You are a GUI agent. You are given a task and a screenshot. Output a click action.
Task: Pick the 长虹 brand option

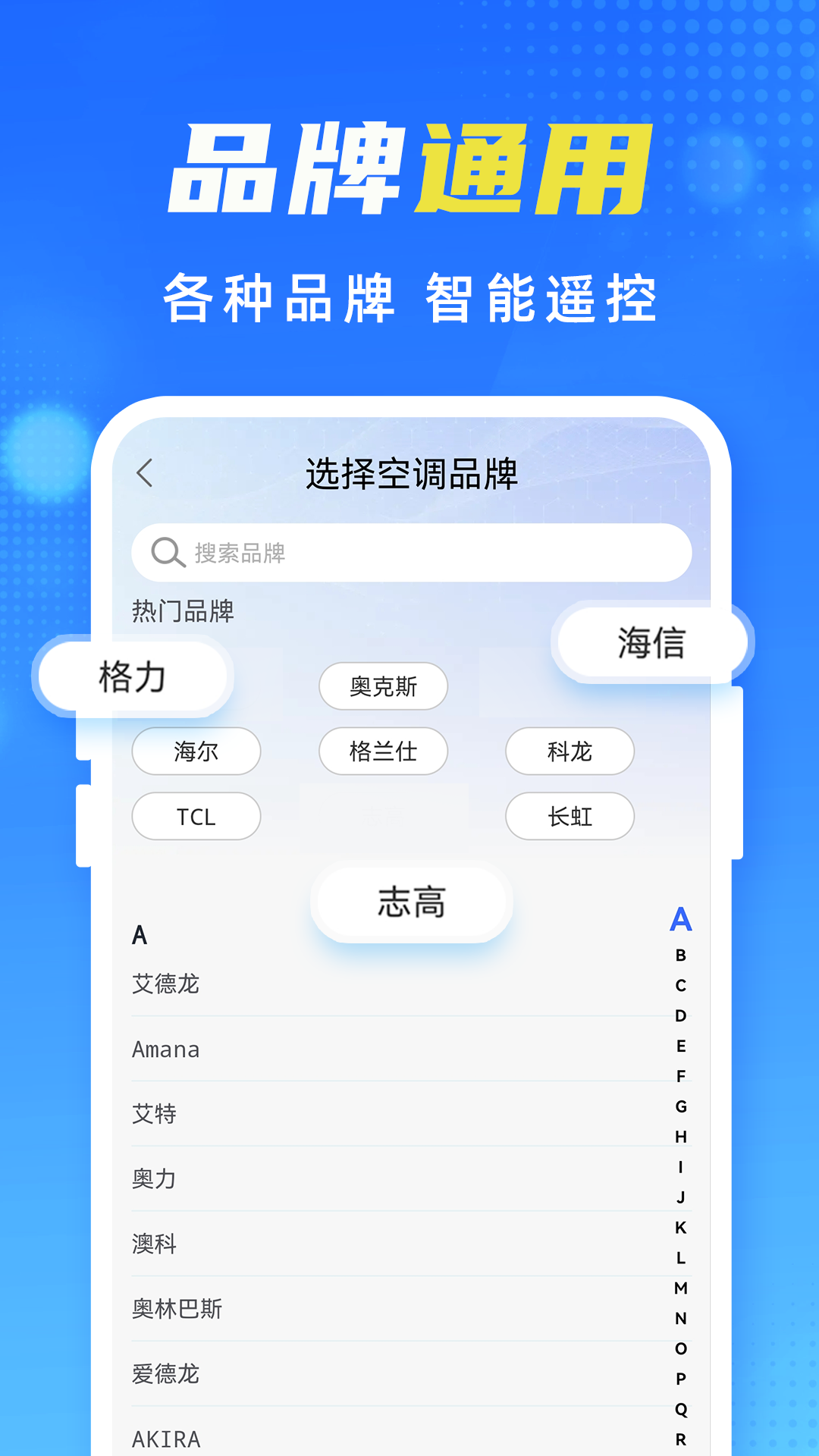coord(570,817)
